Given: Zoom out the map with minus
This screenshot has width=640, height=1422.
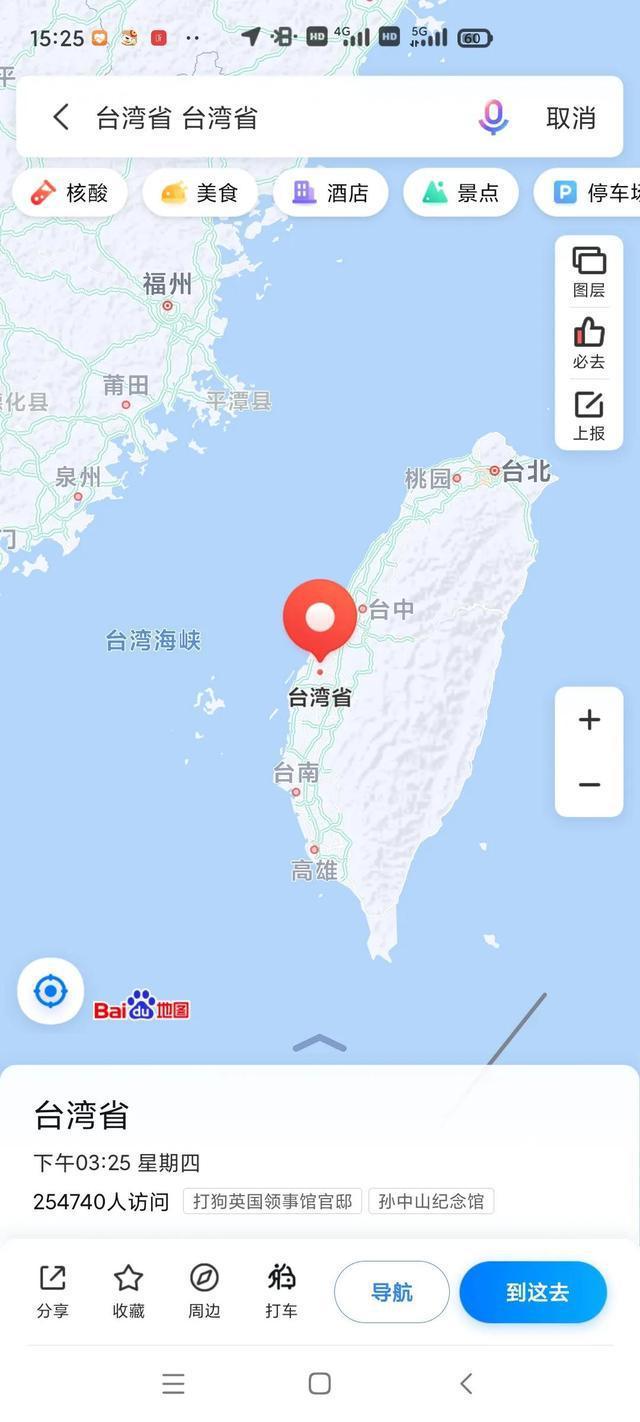Looking at the screenshot, I should point(589,785).
